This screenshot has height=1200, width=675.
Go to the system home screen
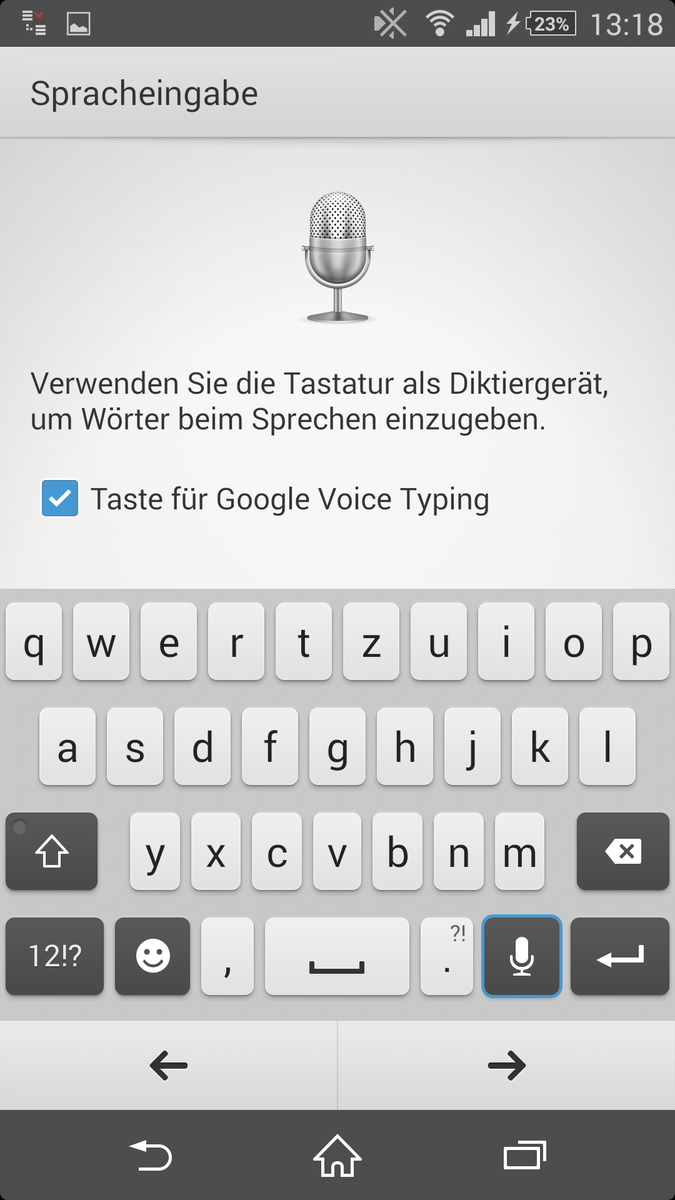coord(337,1156)
